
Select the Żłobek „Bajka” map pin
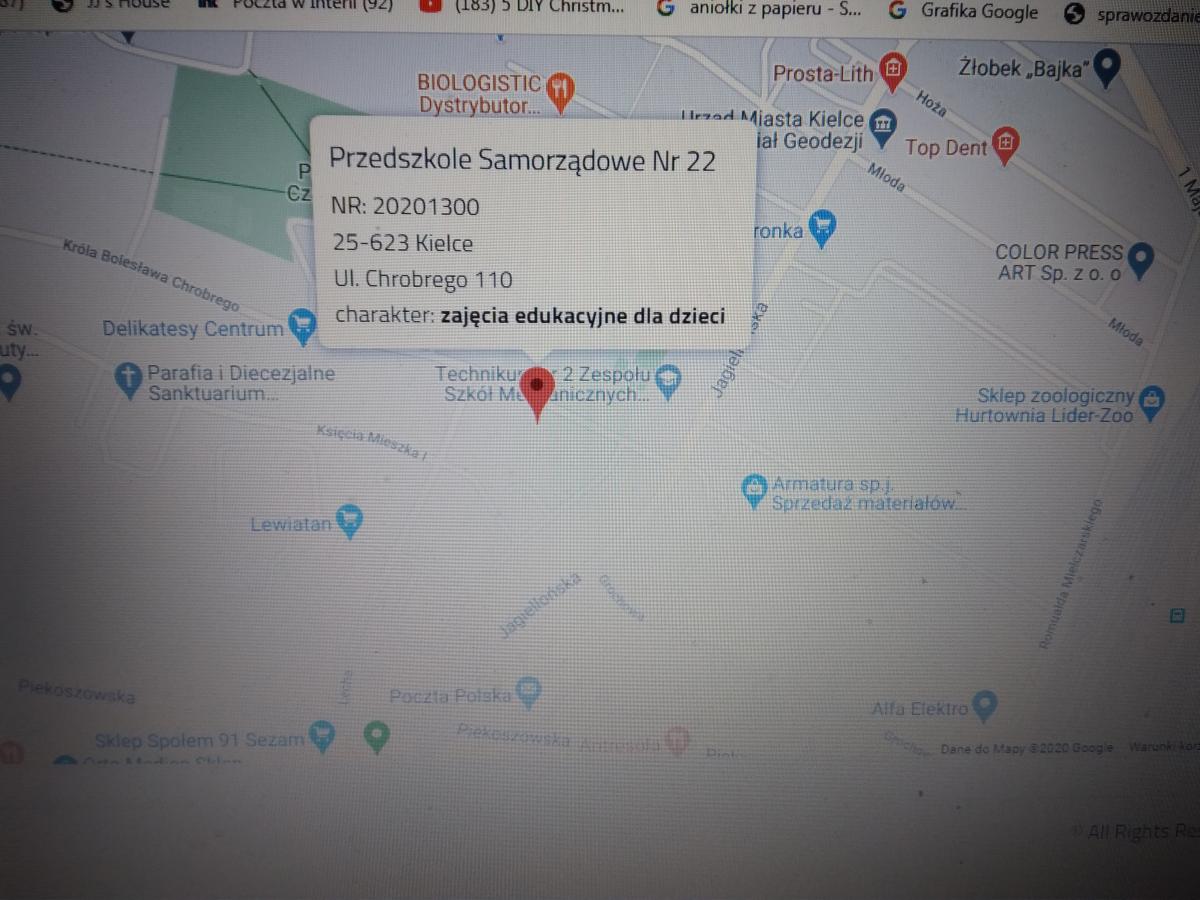click(x=1106, y=68)
